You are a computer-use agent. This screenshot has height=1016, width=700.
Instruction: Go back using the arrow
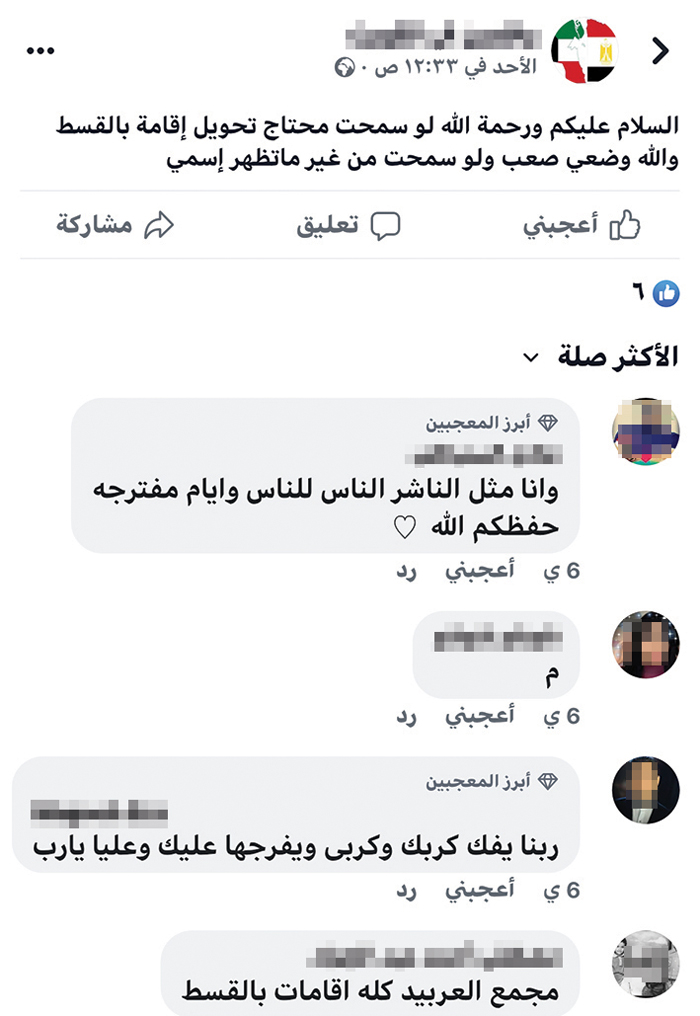click(660, 51)
